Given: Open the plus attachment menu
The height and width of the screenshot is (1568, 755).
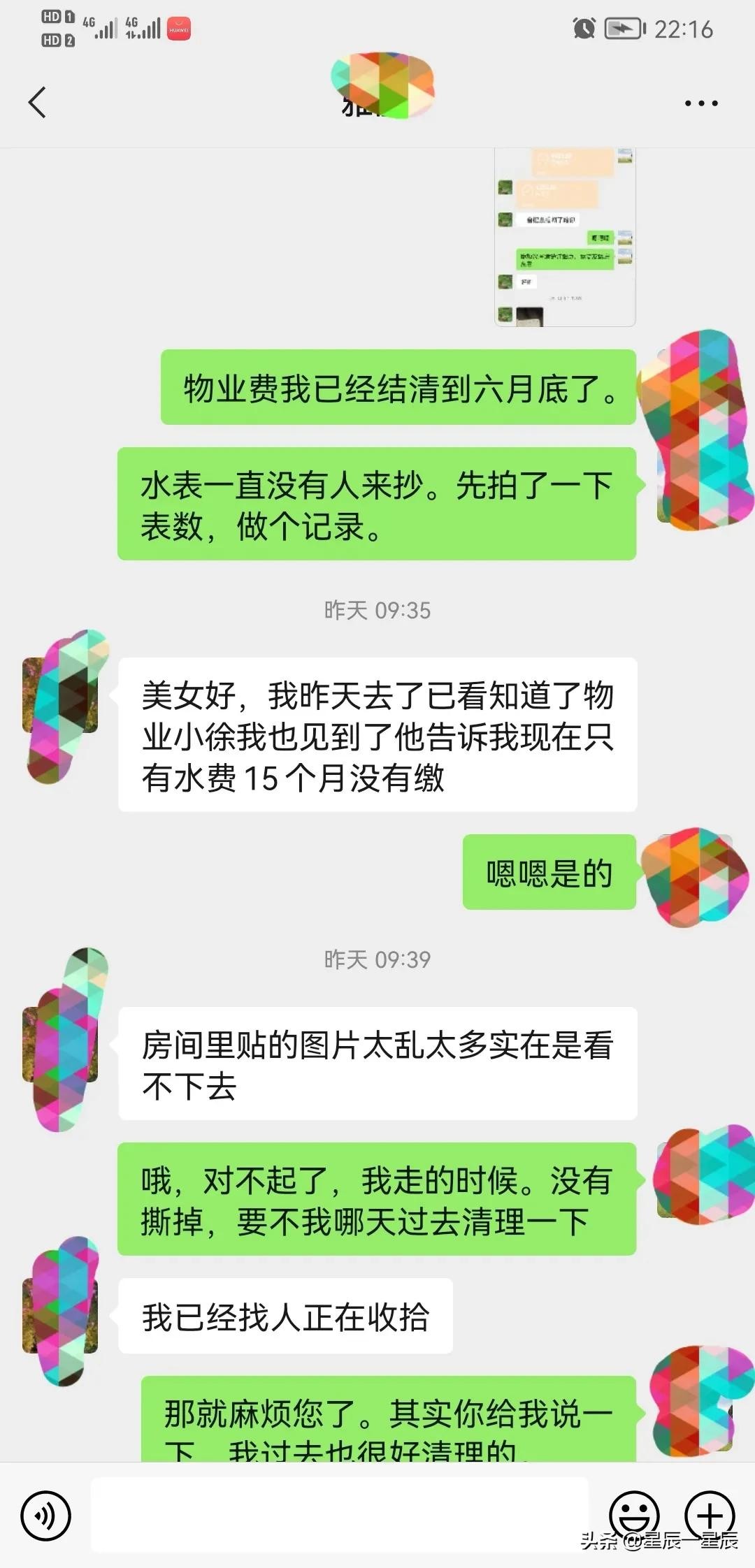Looking at the screenshot, I should (709, 1515).
